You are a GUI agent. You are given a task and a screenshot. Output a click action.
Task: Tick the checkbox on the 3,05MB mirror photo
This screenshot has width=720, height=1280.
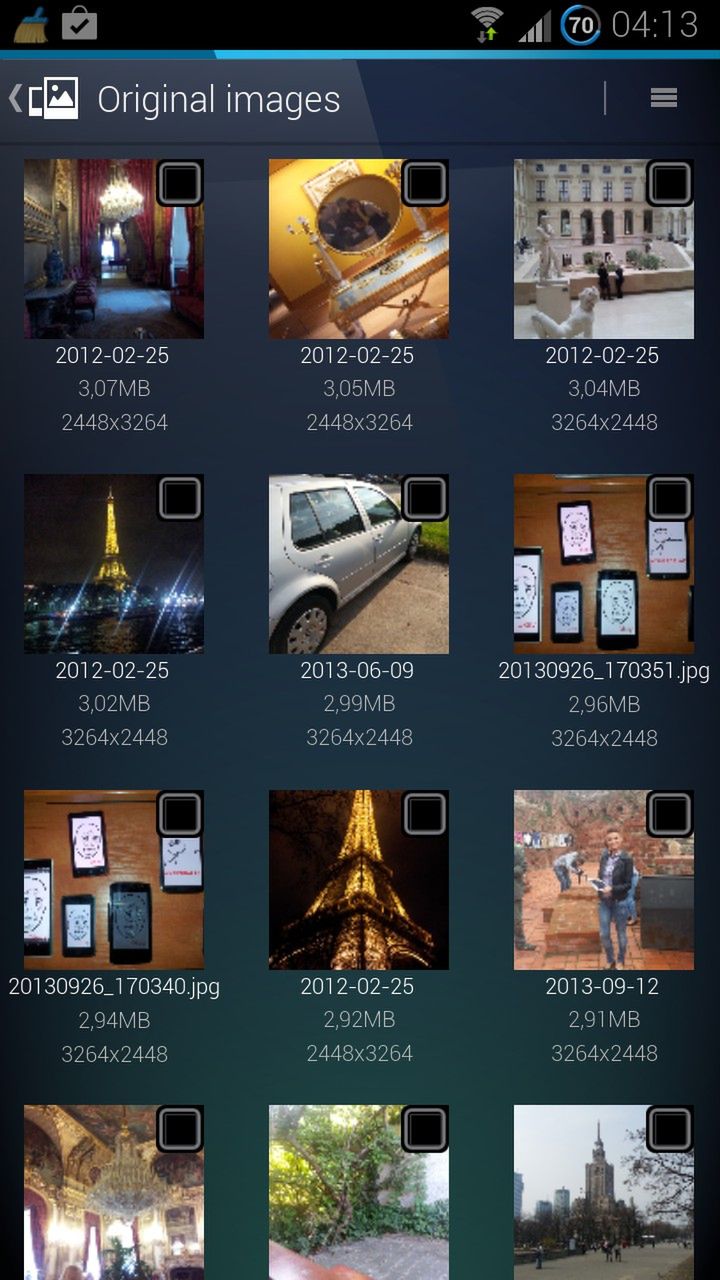[425, 183]
